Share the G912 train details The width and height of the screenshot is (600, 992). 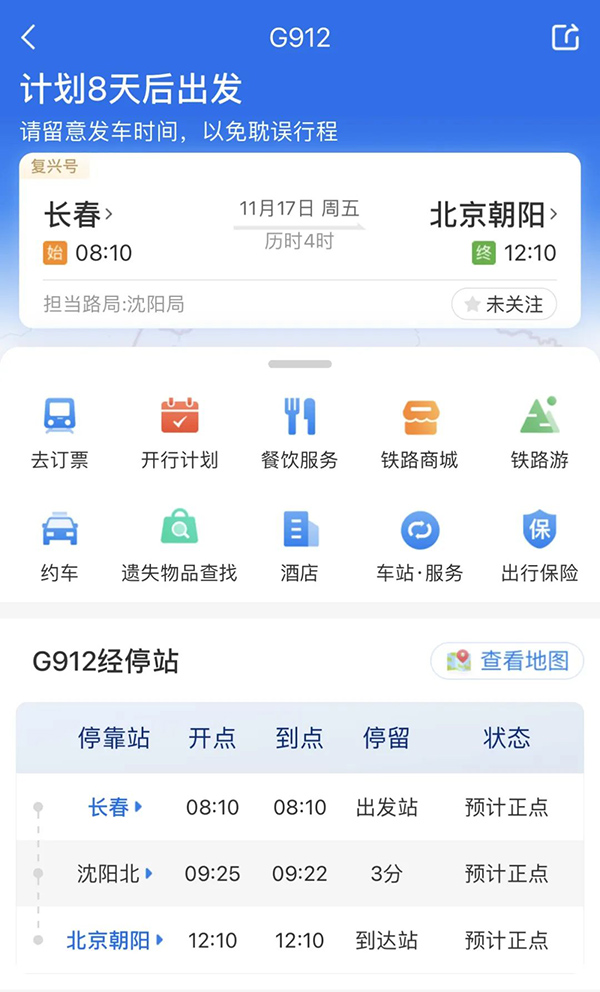pos(565,38)
